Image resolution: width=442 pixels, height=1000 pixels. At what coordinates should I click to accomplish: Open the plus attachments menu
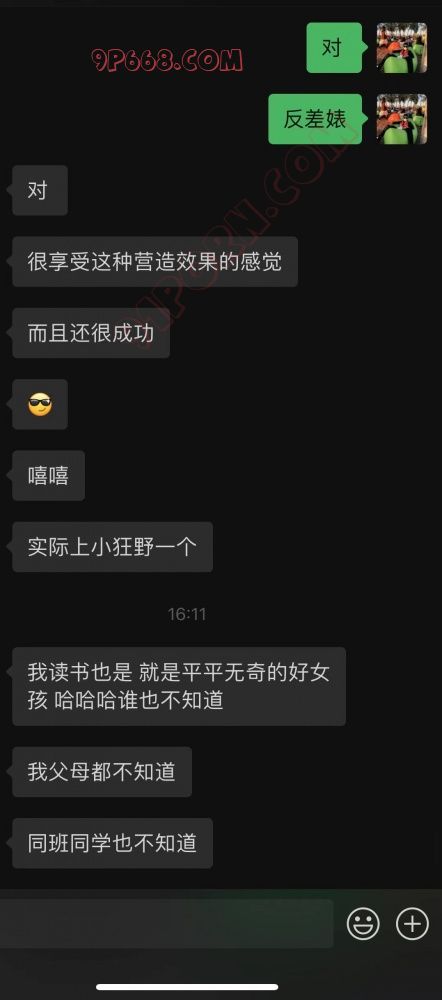click(x=412, y=923)
